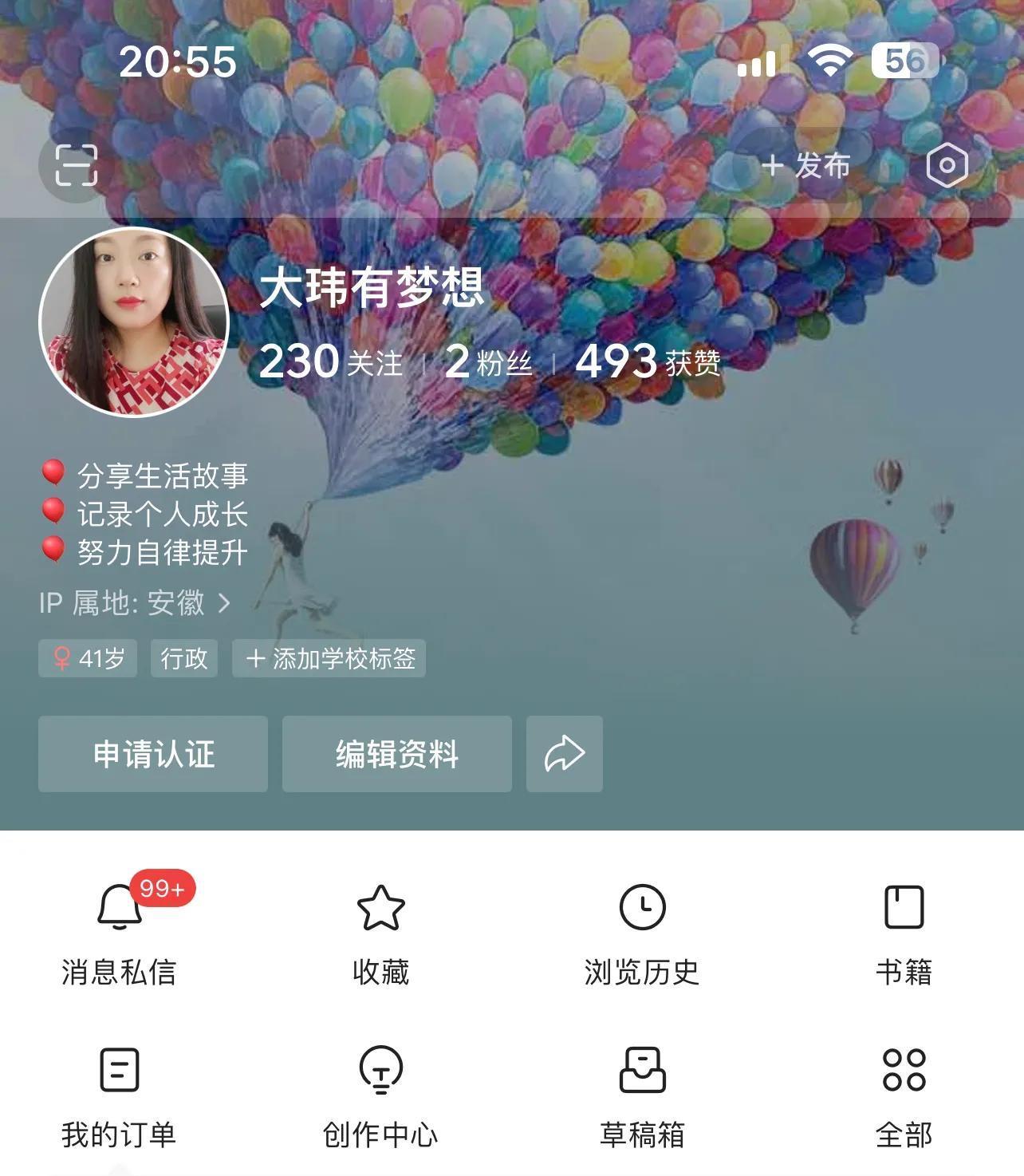Image resolution: width=1024 pixels, height=1176 pixels.
Task: Tap the 申请认证 button
Action: click(153, 754)
